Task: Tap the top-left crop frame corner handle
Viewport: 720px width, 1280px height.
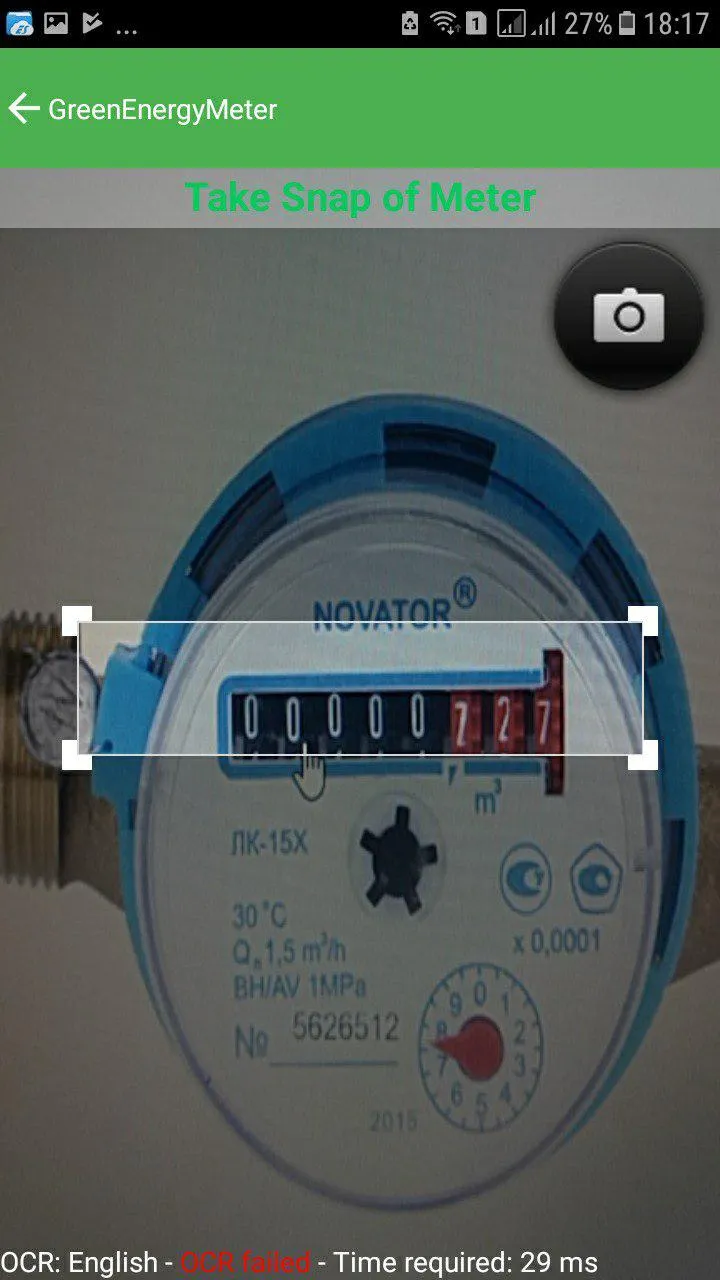Action: pos(77,620)
